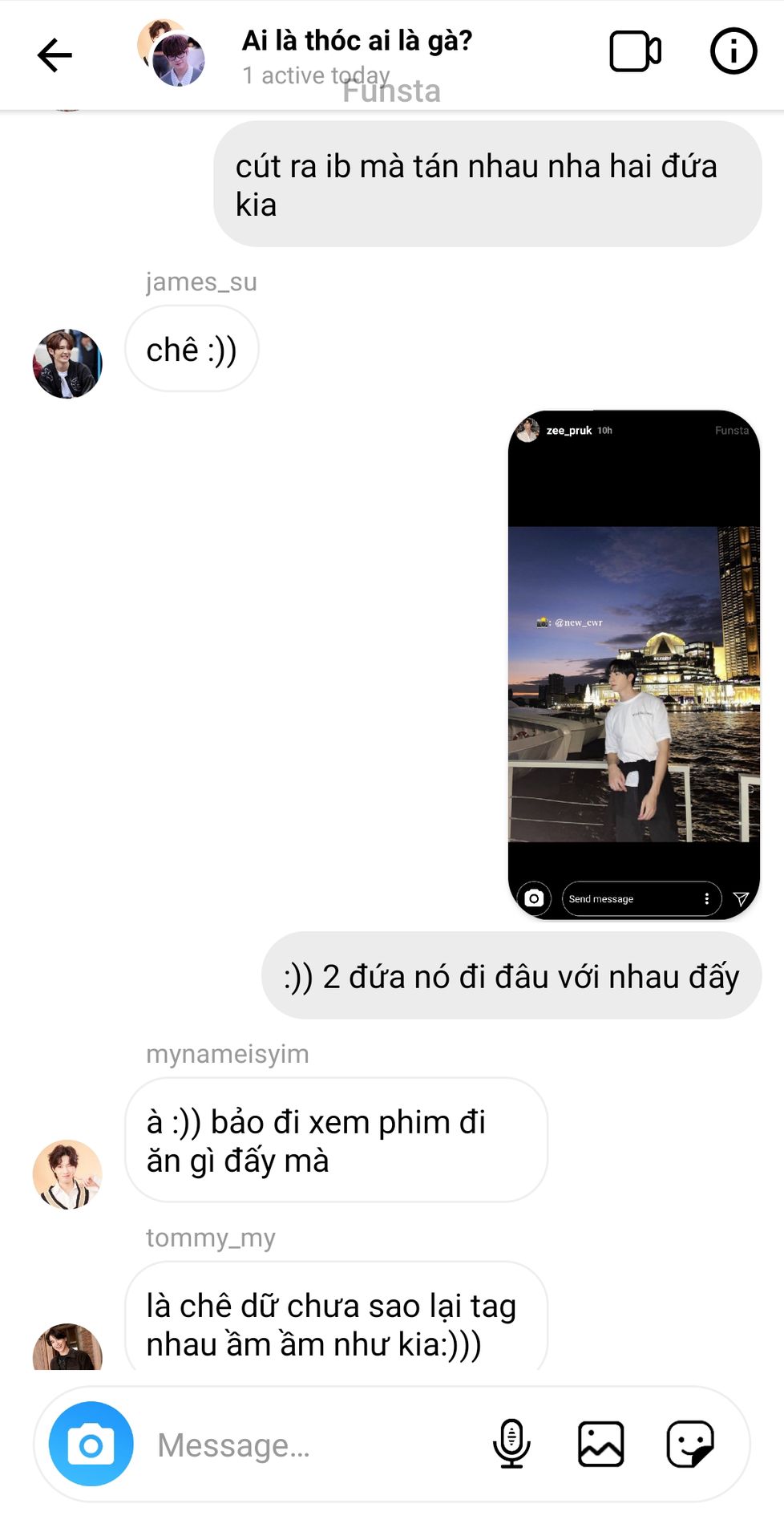View tommy_my's profile avatar

point(67,1349)
